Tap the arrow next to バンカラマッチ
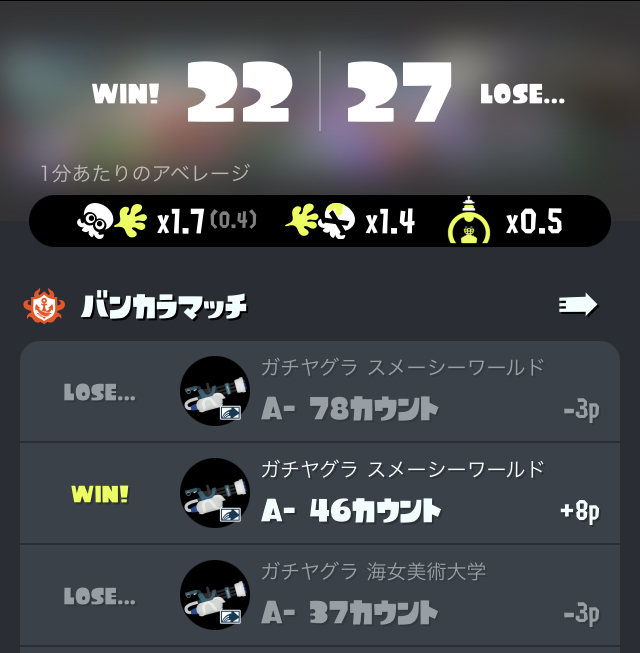640x653 pixels. point(577,305)
